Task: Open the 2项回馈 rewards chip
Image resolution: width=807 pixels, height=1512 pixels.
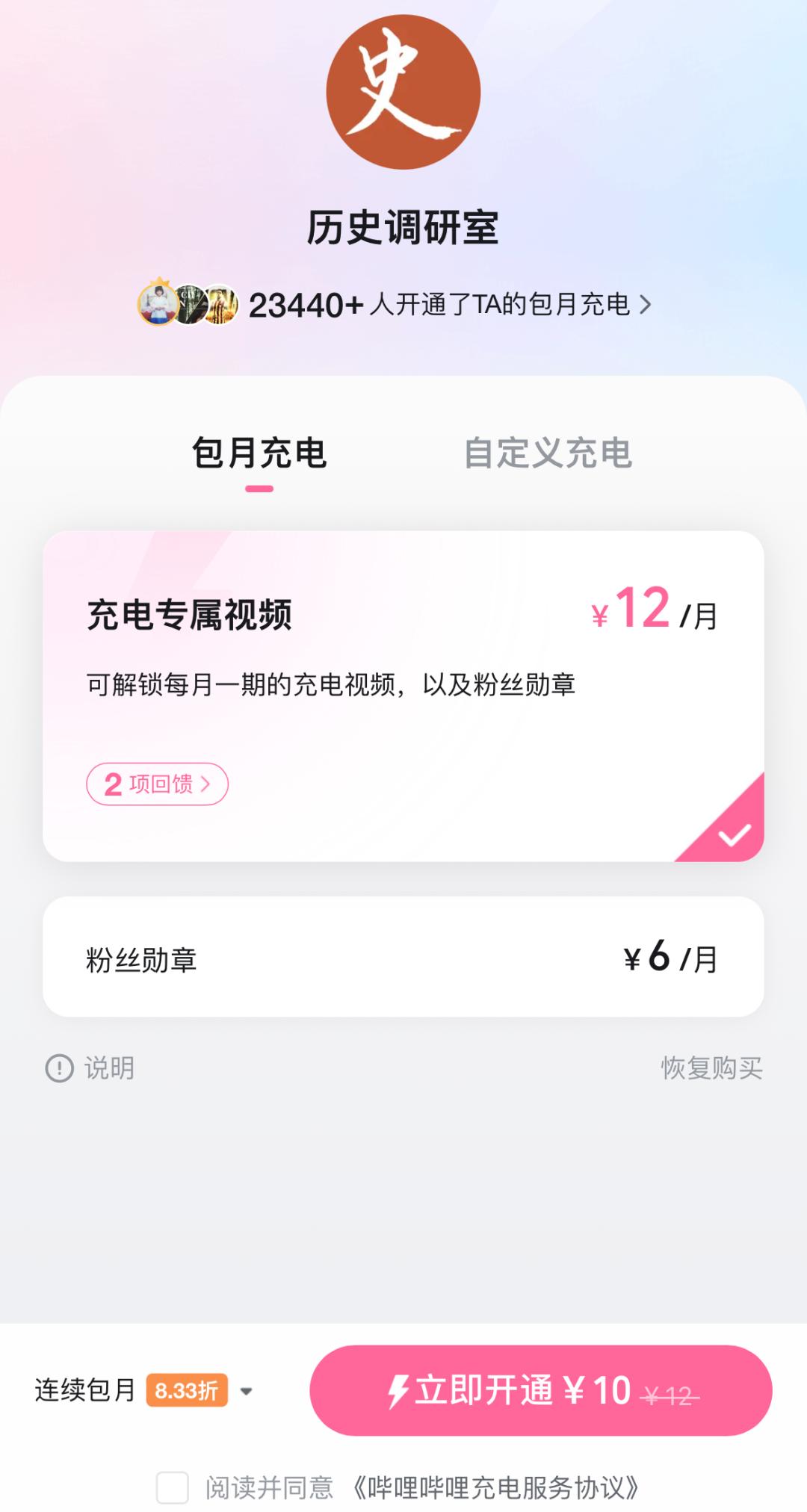Action: (x=157, y=784)
